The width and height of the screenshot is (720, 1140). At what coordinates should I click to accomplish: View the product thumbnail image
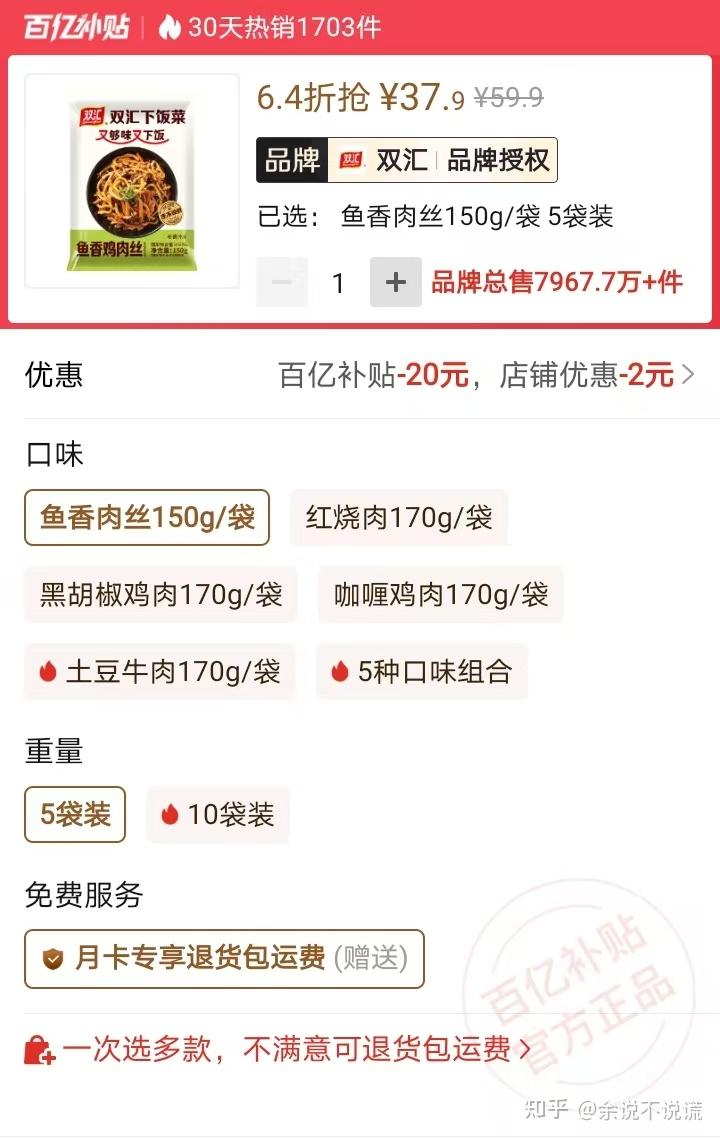click(132, 181)
